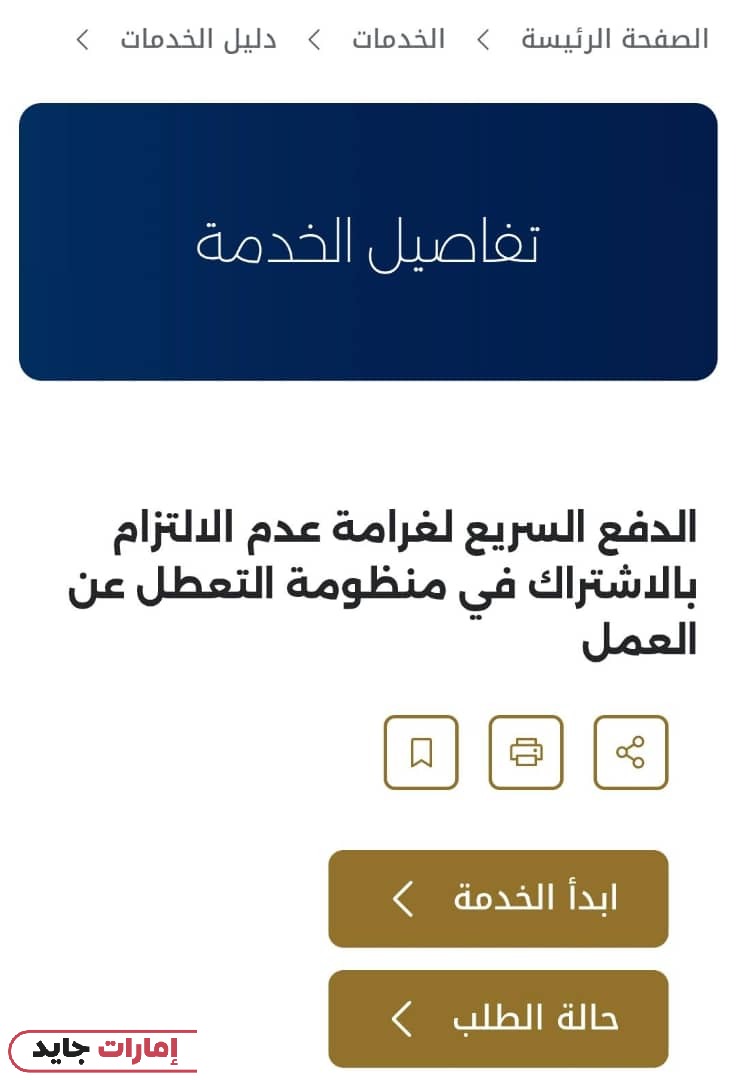Open الخدمات breadcrumb link
Image resolution: width=736 pixels, height=1080 pixels.
pyautogui.click(x=398, y=40)
